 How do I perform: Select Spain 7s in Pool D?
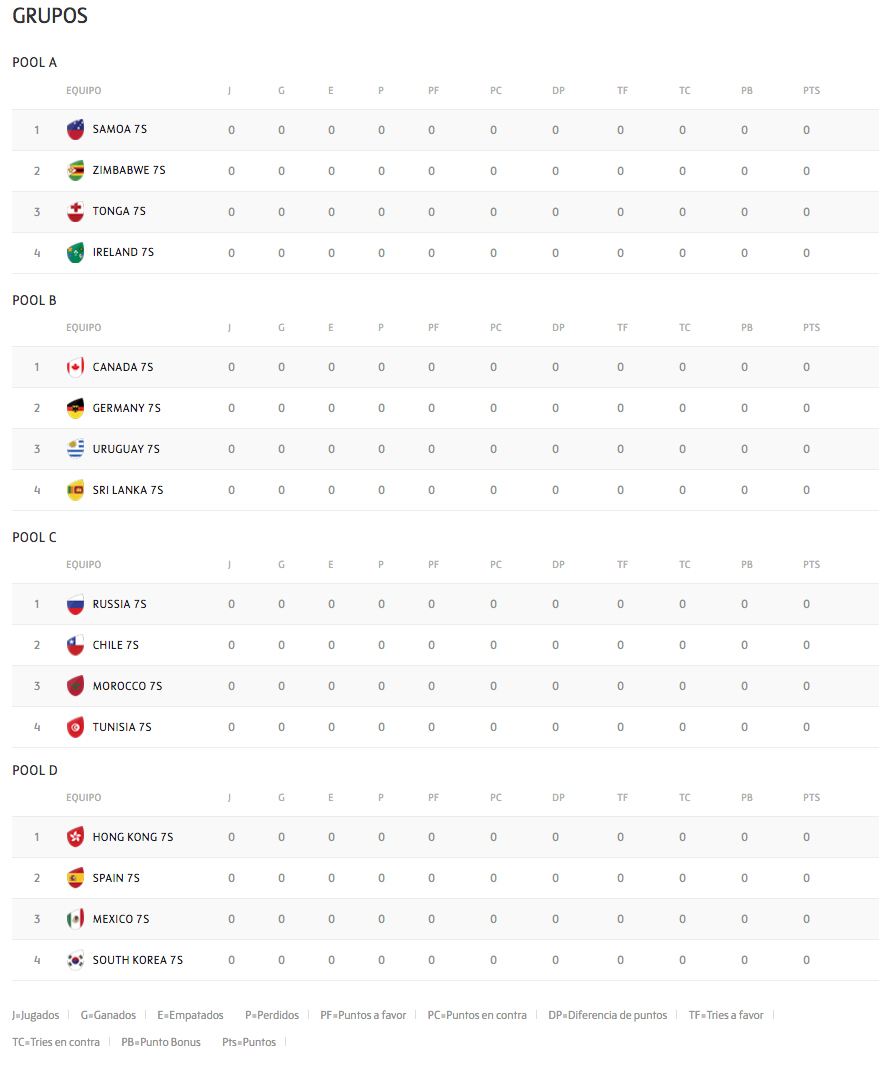116,878
